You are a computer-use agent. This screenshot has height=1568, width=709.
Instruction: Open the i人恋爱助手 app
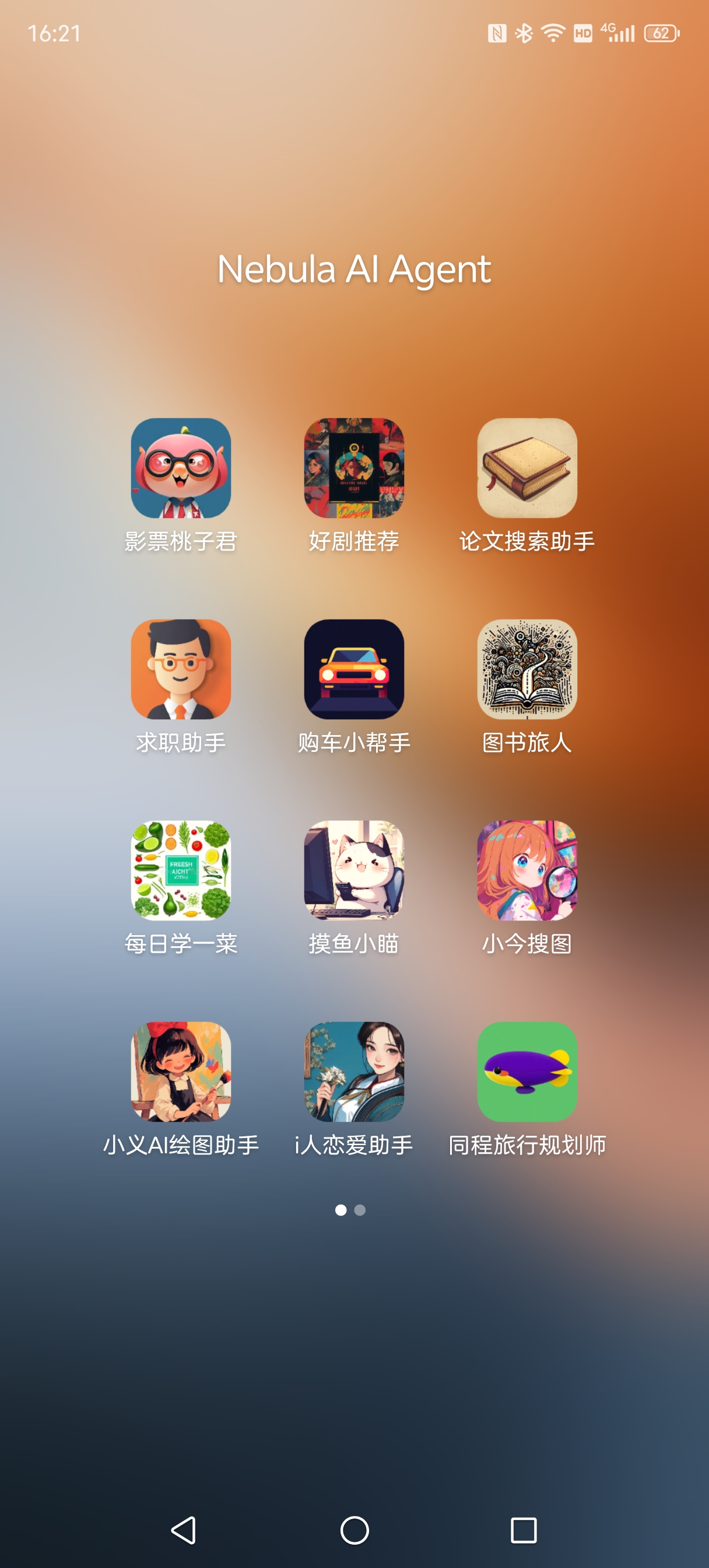[353, 1072]
